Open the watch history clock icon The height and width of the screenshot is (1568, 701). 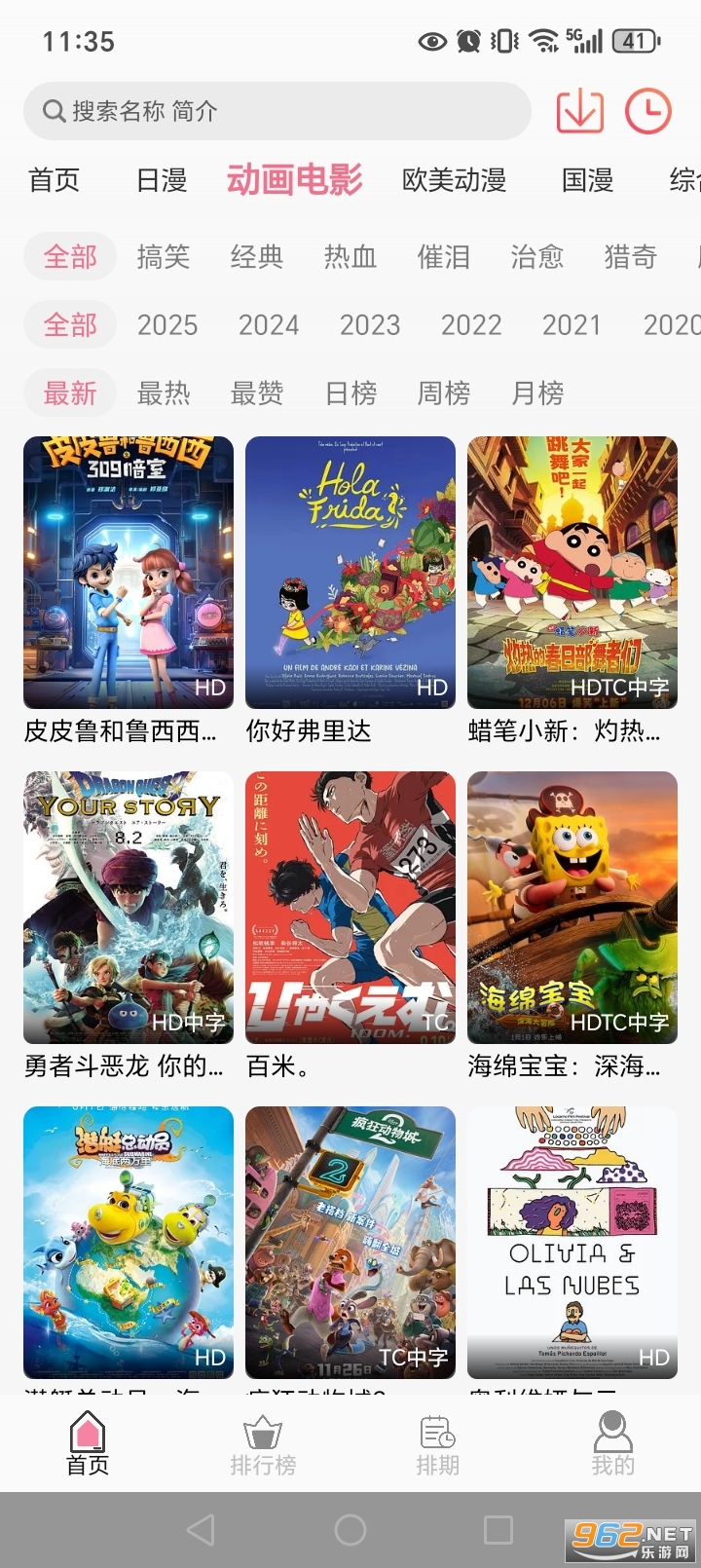pyautogui.click(x=647, y=111)
